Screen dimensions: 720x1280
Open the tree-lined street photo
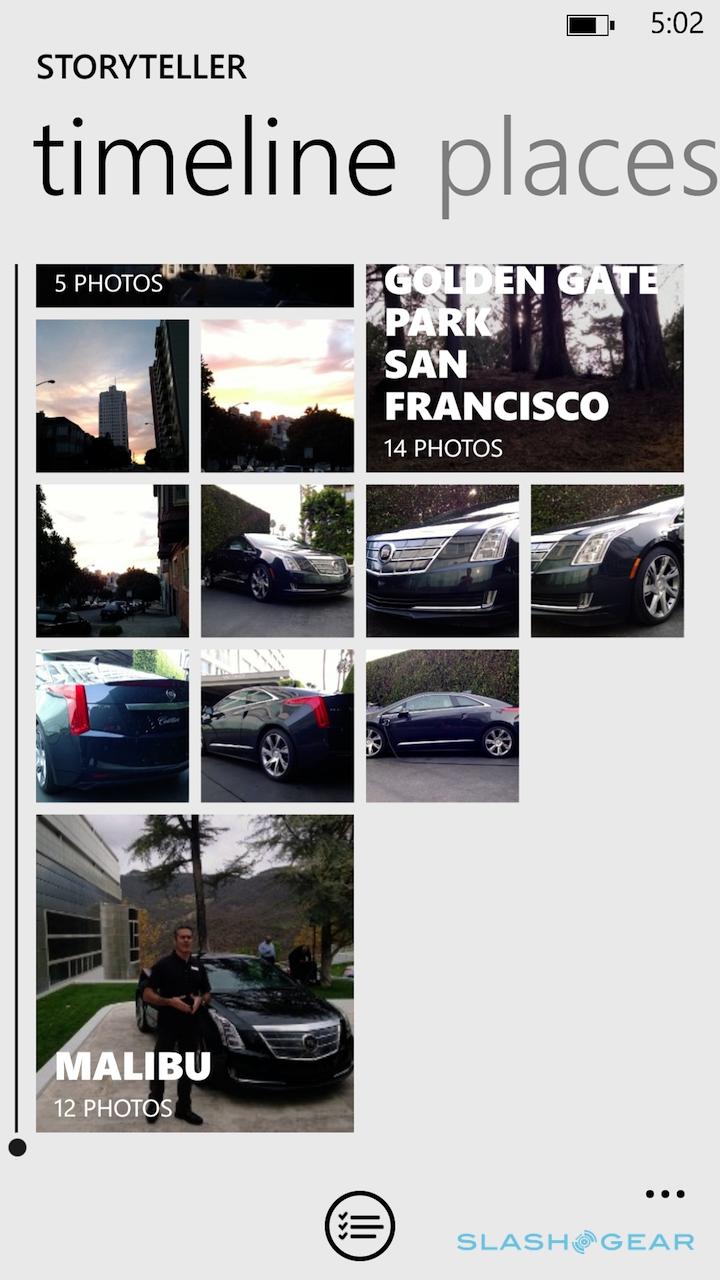[x=112, y=561]
